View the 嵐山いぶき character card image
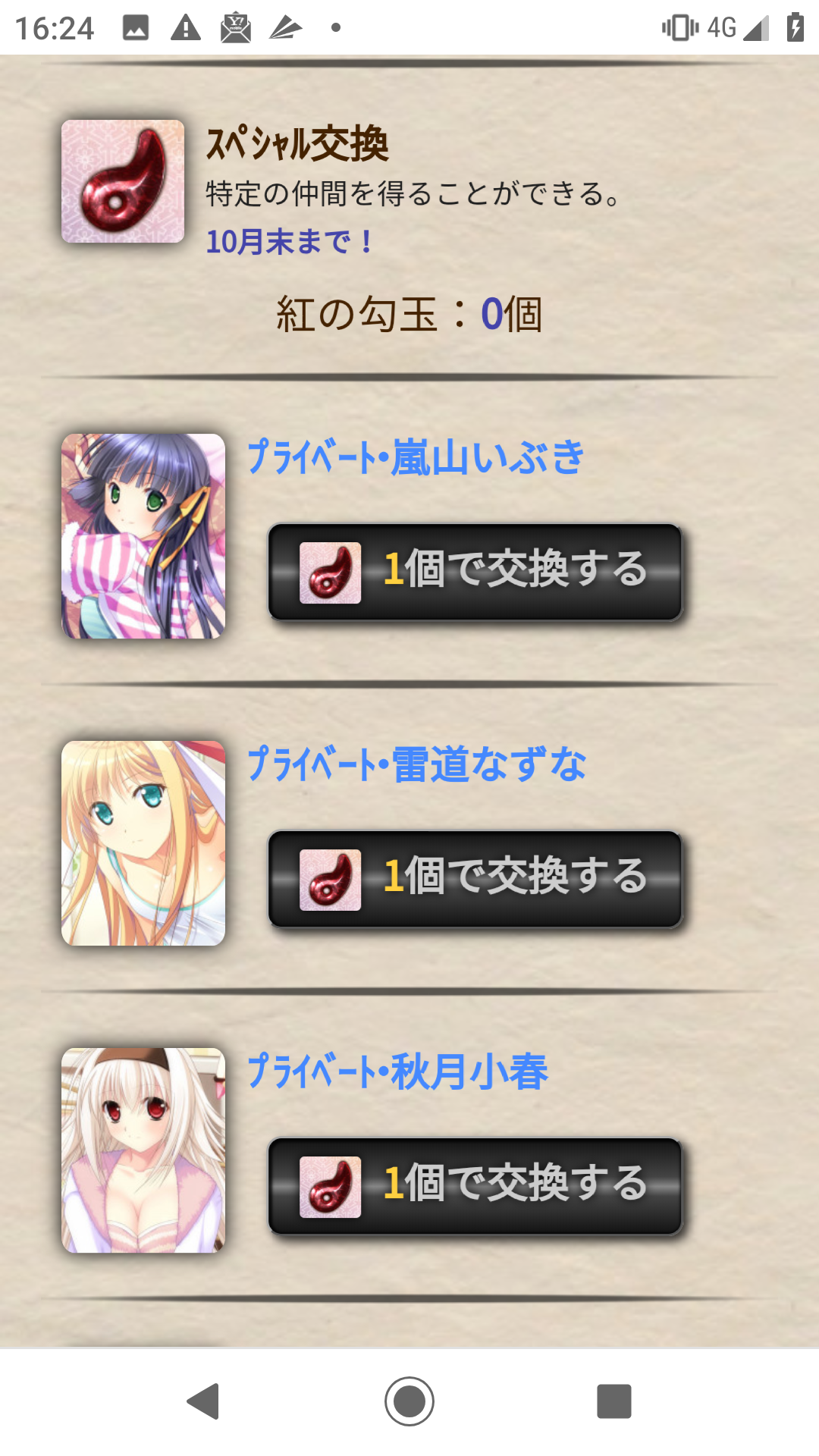Viewport: 819px width, 1456px height. point(143,536)
